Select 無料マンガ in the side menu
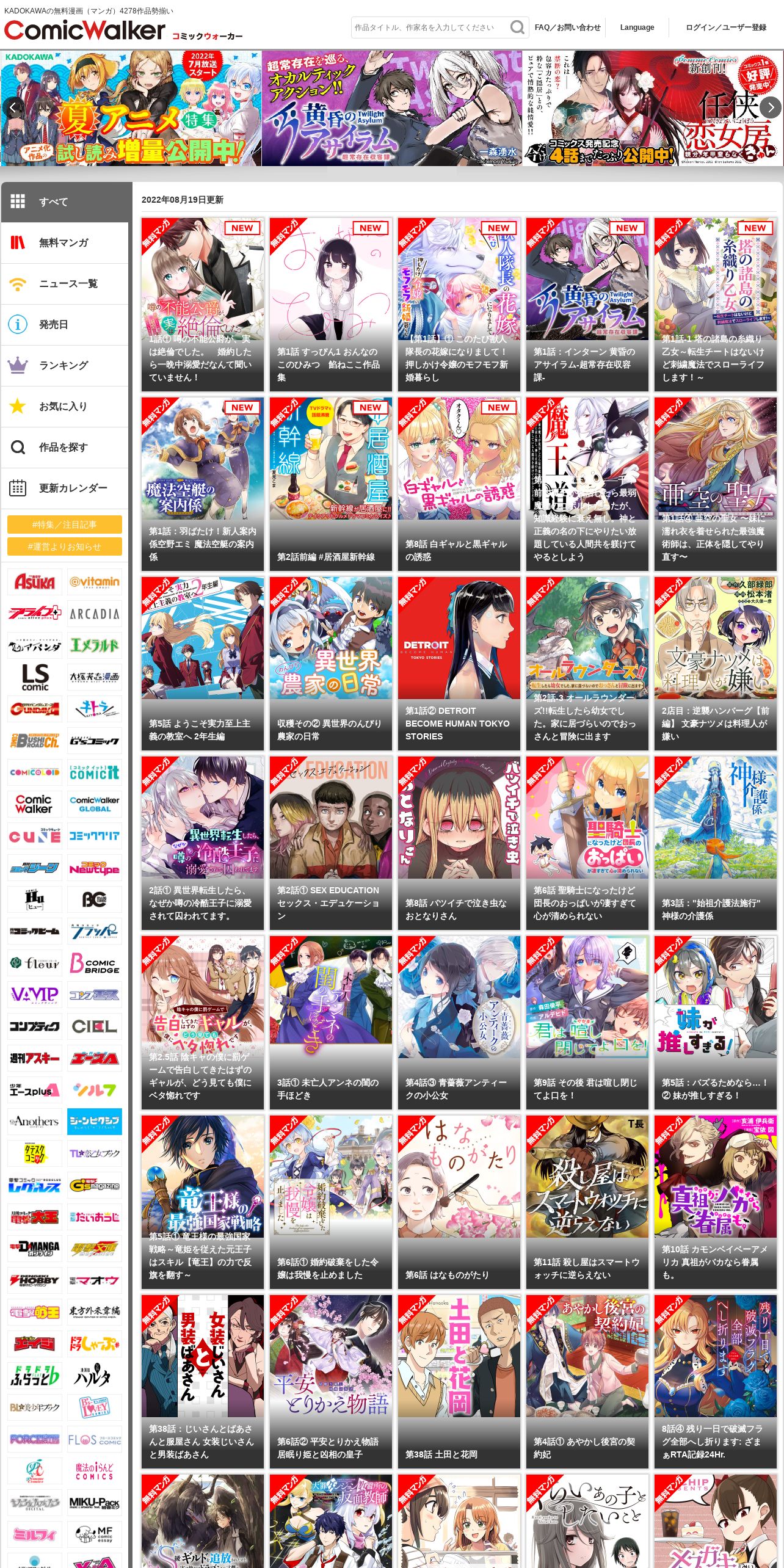Screen dimensions: 784x1568 click(65, 243)
